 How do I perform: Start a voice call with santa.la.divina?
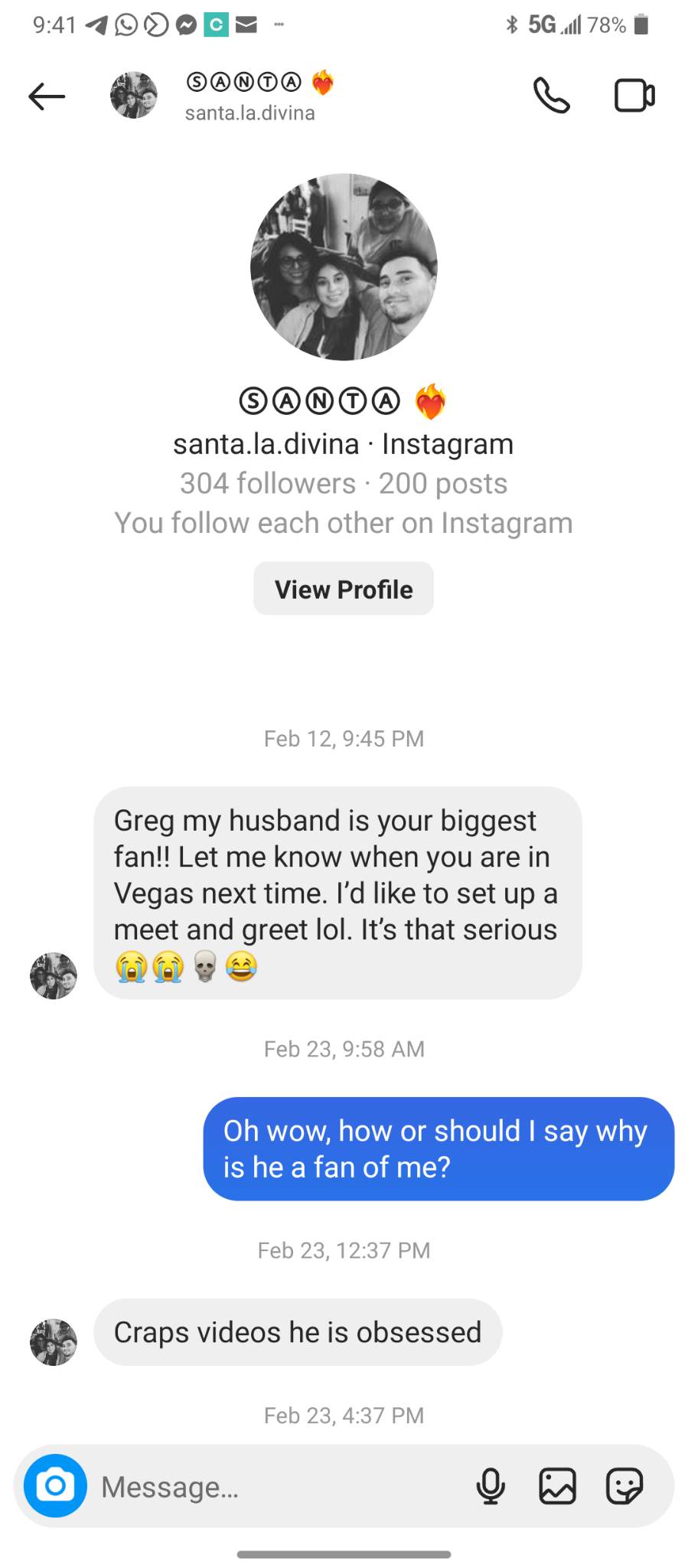(x=551, y=96)
